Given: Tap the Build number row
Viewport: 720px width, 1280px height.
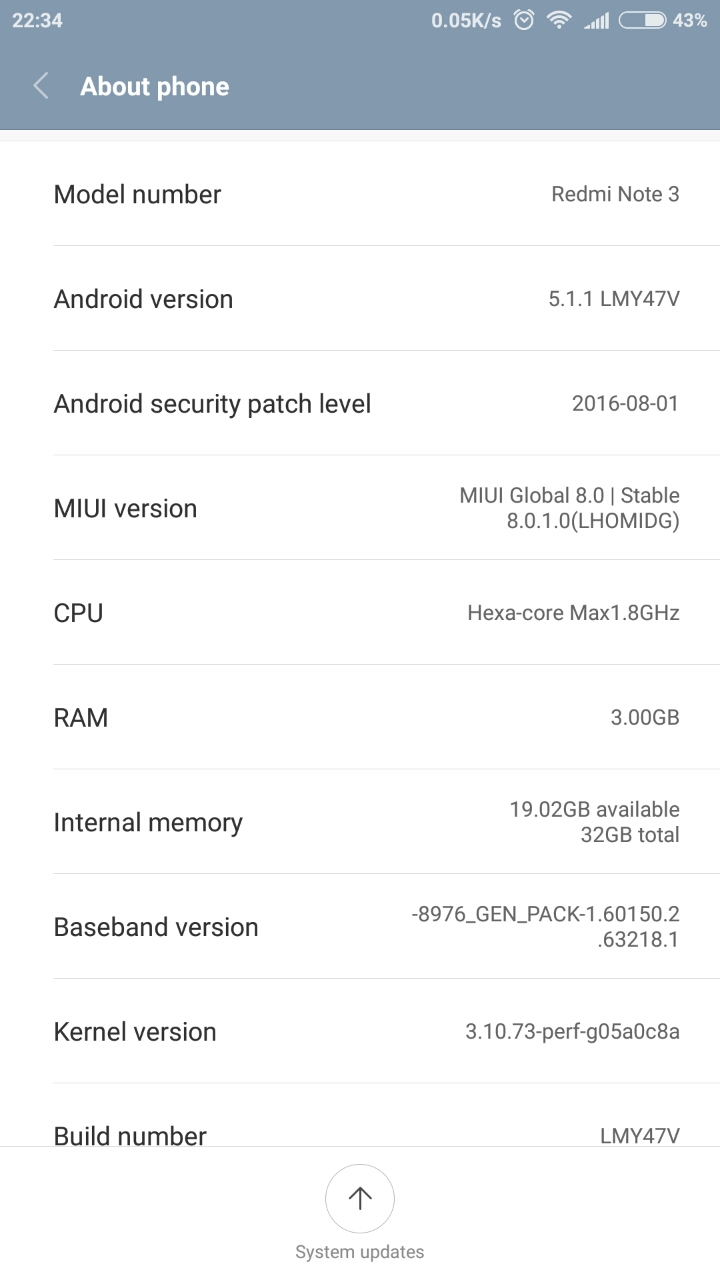Looking at the screenshot, I should [360, 1116].
